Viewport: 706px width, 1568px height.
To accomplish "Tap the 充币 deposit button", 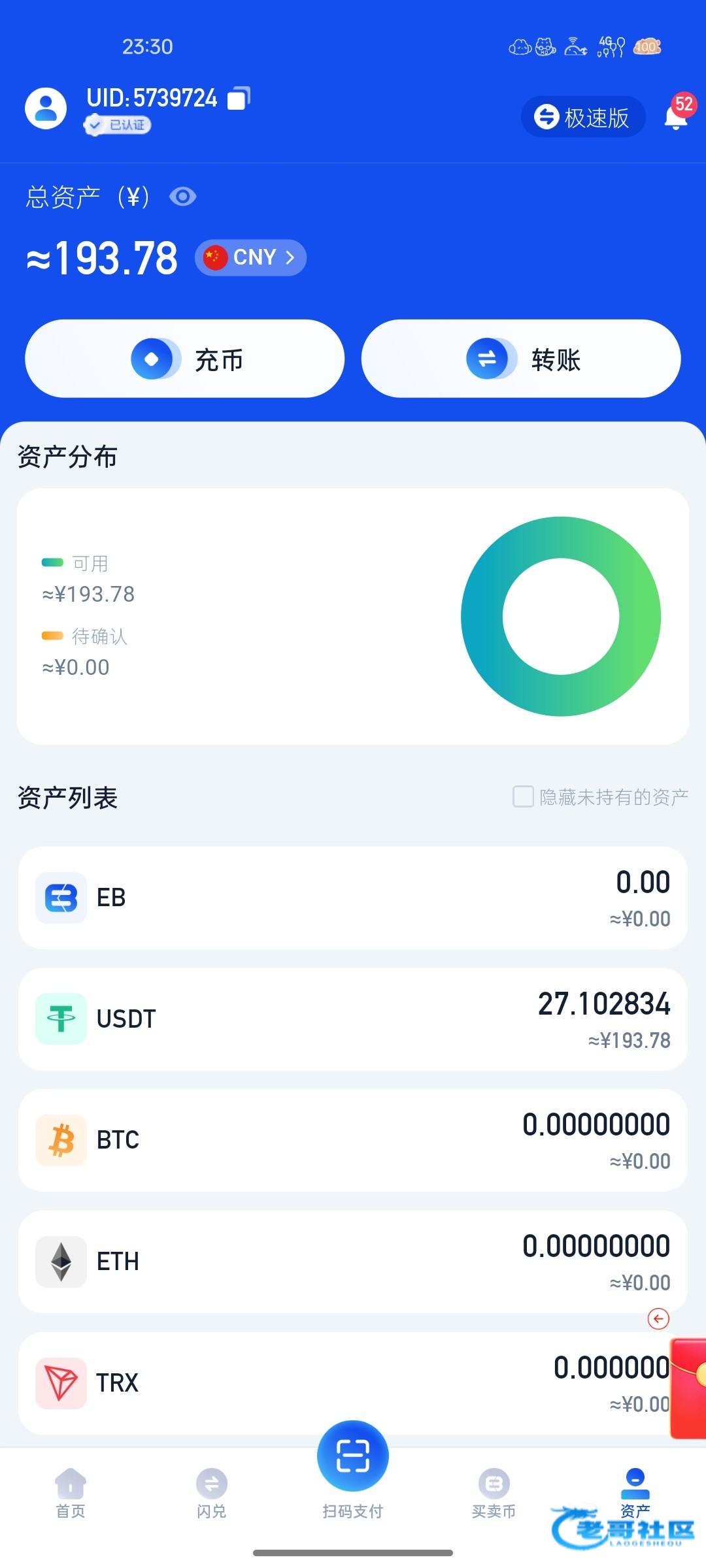I will 184,359.
